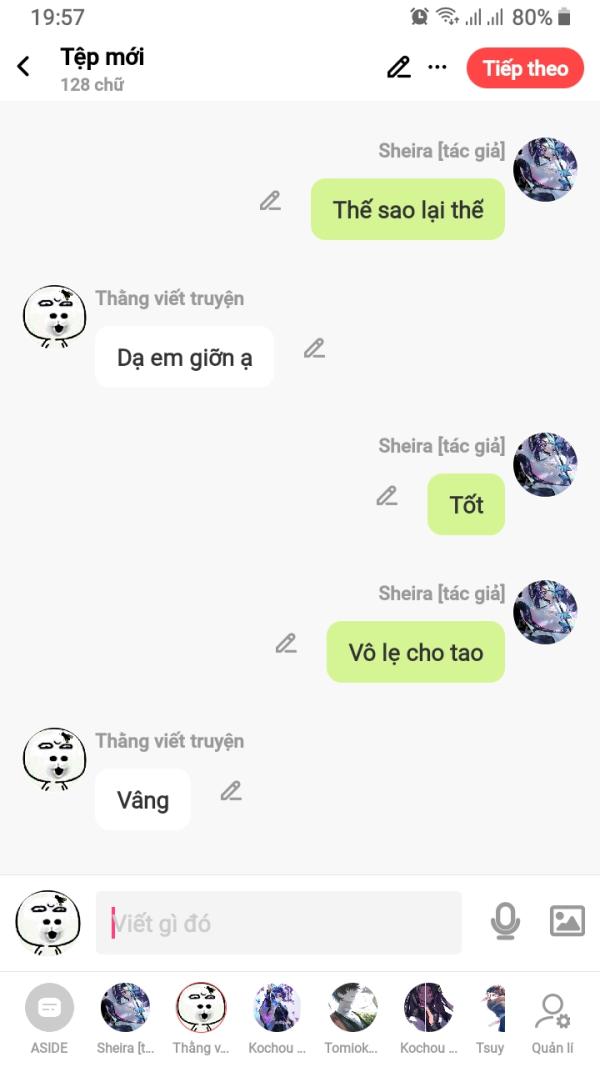
Task: Edit the "Tốt" message
Action: pos(386,496)
